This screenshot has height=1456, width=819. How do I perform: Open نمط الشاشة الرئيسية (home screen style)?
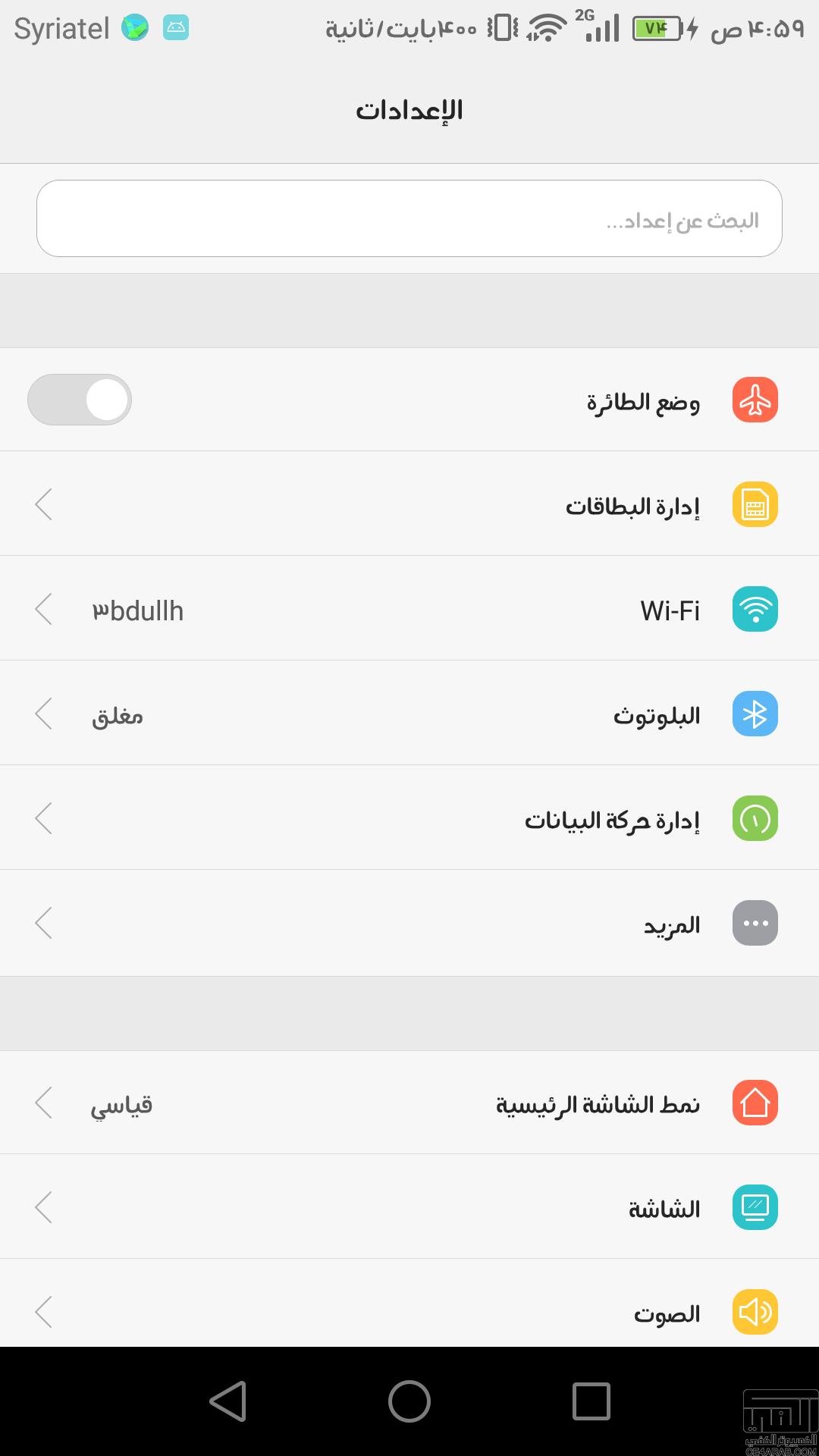[x=409, y=1103]
